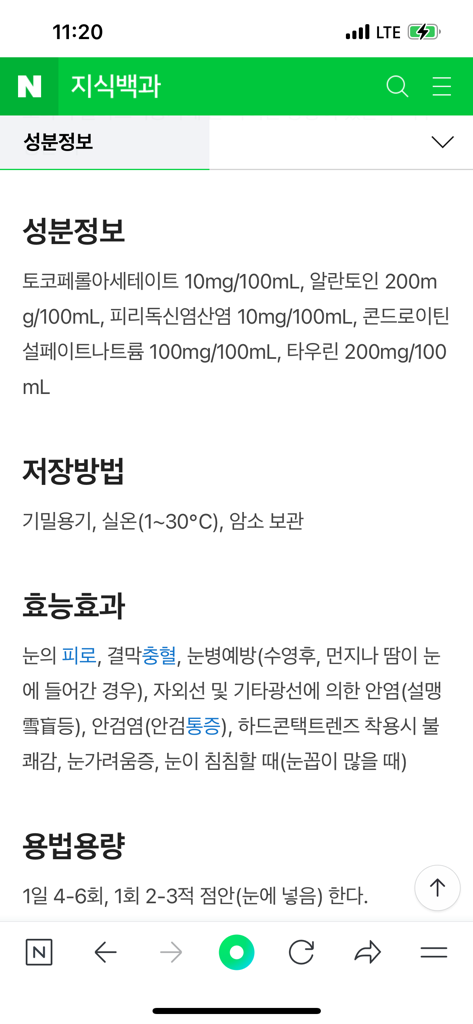Open the browser menu in bottom toolbar
Image resolution: width=473 pixels, height=1024 pixels.
[434, 953]
